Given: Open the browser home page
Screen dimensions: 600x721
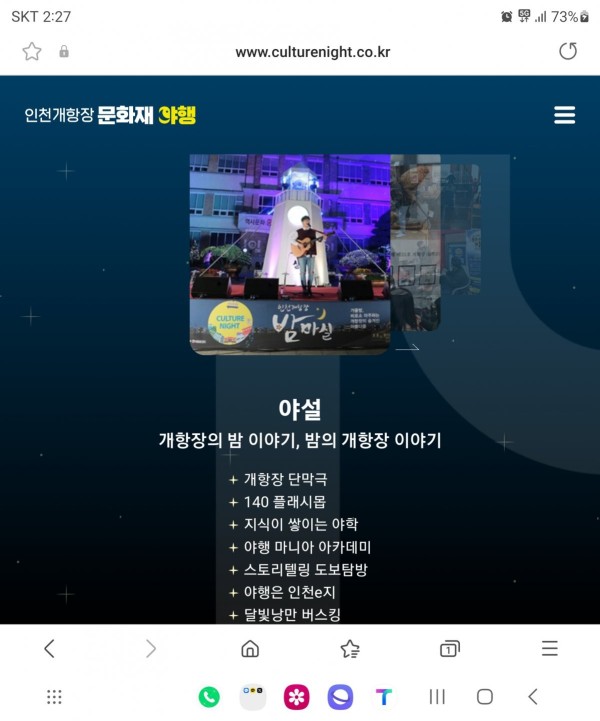Looking at the screenshot, I should pos(250,649).
